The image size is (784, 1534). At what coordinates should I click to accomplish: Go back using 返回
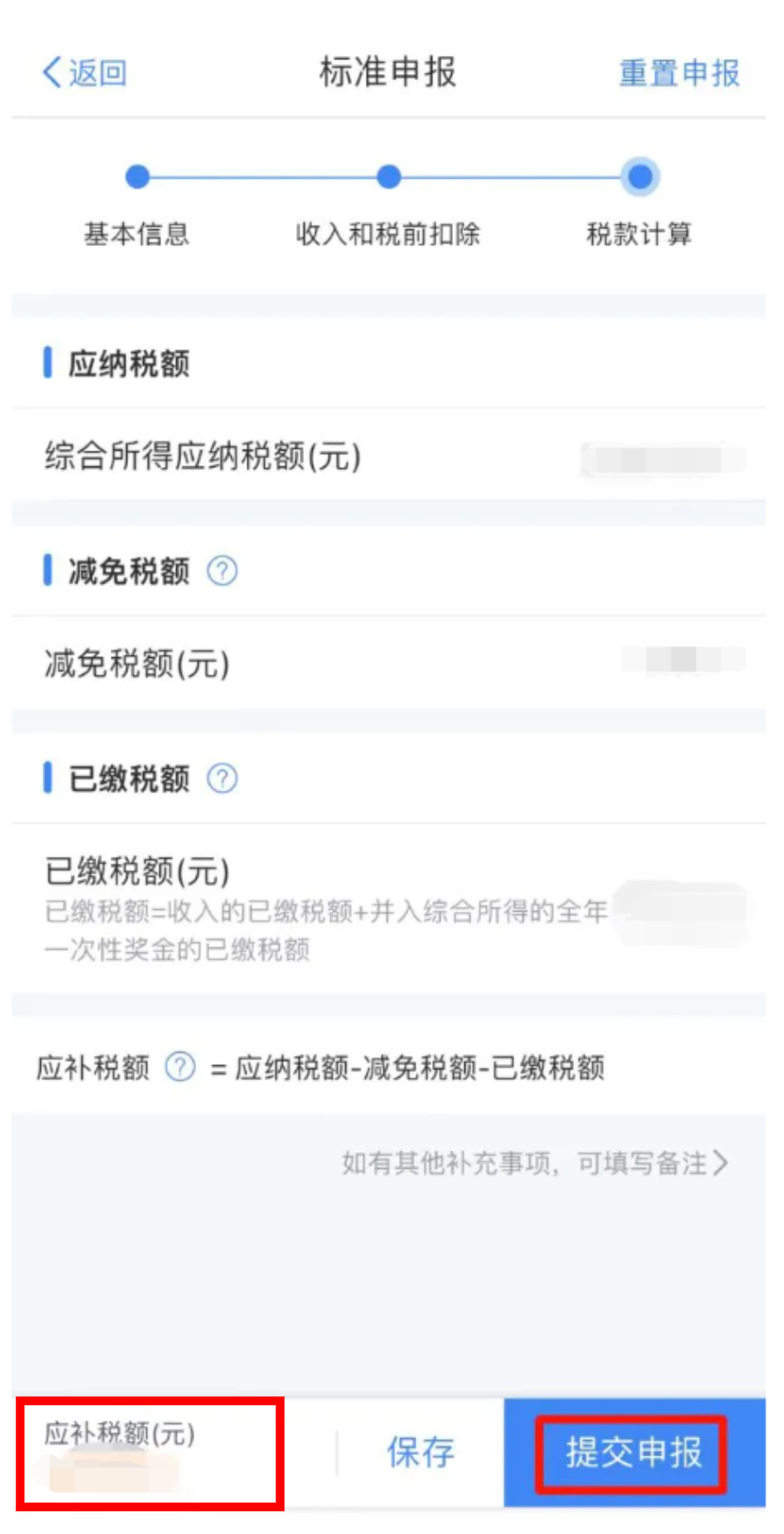[x=85, y=72]
